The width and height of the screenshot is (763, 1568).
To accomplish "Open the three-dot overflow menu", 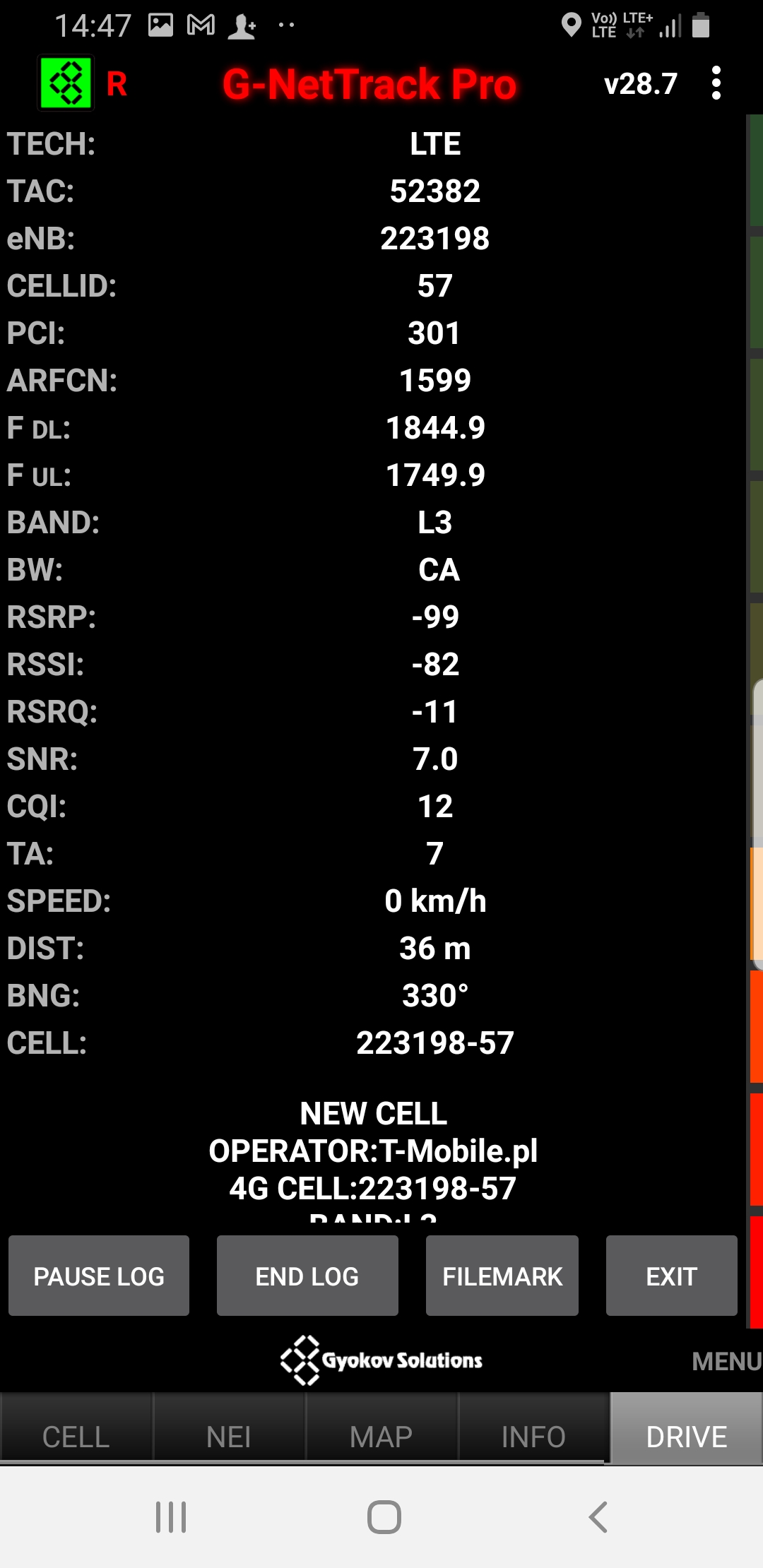I will (x=716, y=83).
